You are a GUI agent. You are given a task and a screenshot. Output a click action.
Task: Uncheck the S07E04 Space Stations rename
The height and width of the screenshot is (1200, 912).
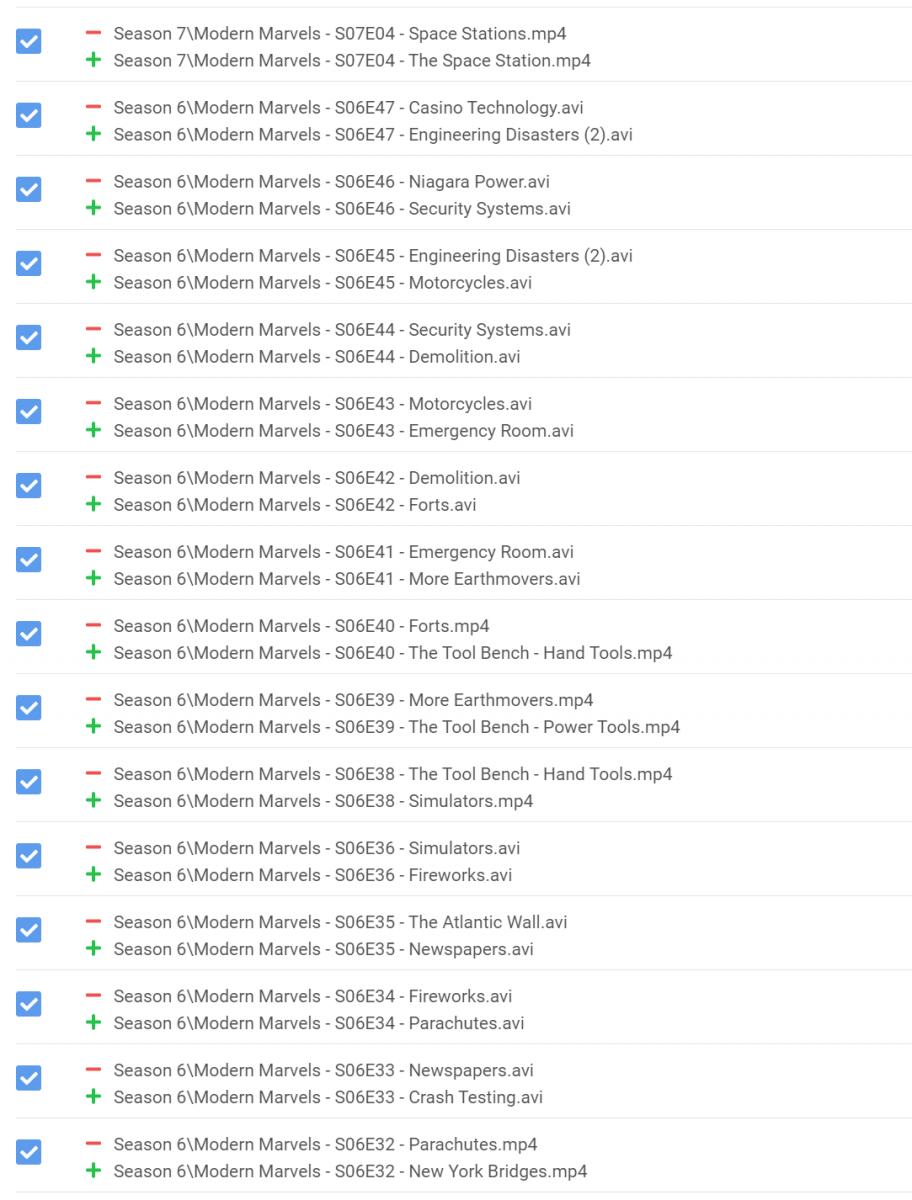[29, 41]
